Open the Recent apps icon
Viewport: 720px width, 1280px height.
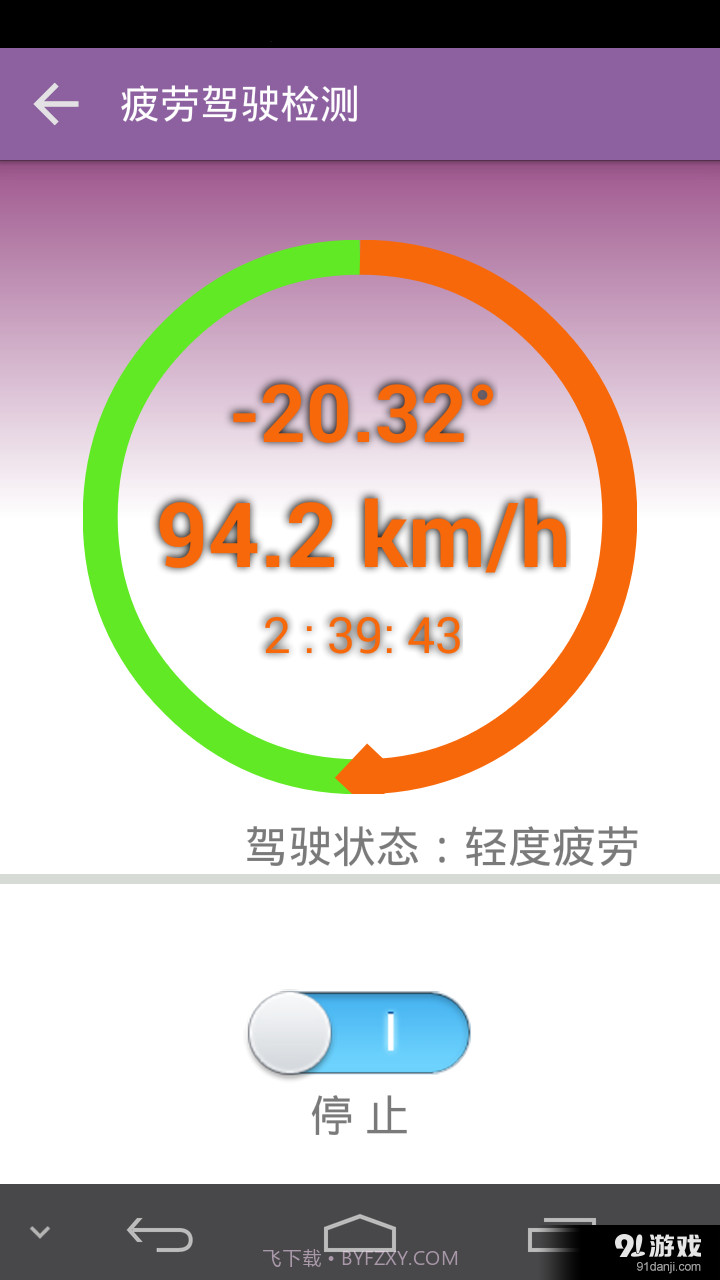point(563,1232)
